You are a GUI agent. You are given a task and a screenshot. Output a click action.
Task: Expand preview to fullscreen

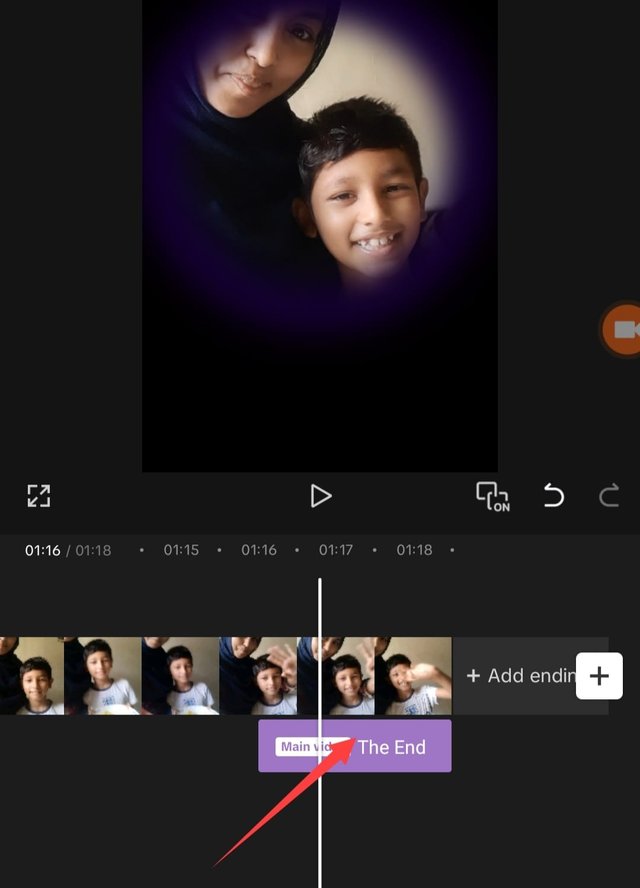pyautogui.click(x=38, y=496)
